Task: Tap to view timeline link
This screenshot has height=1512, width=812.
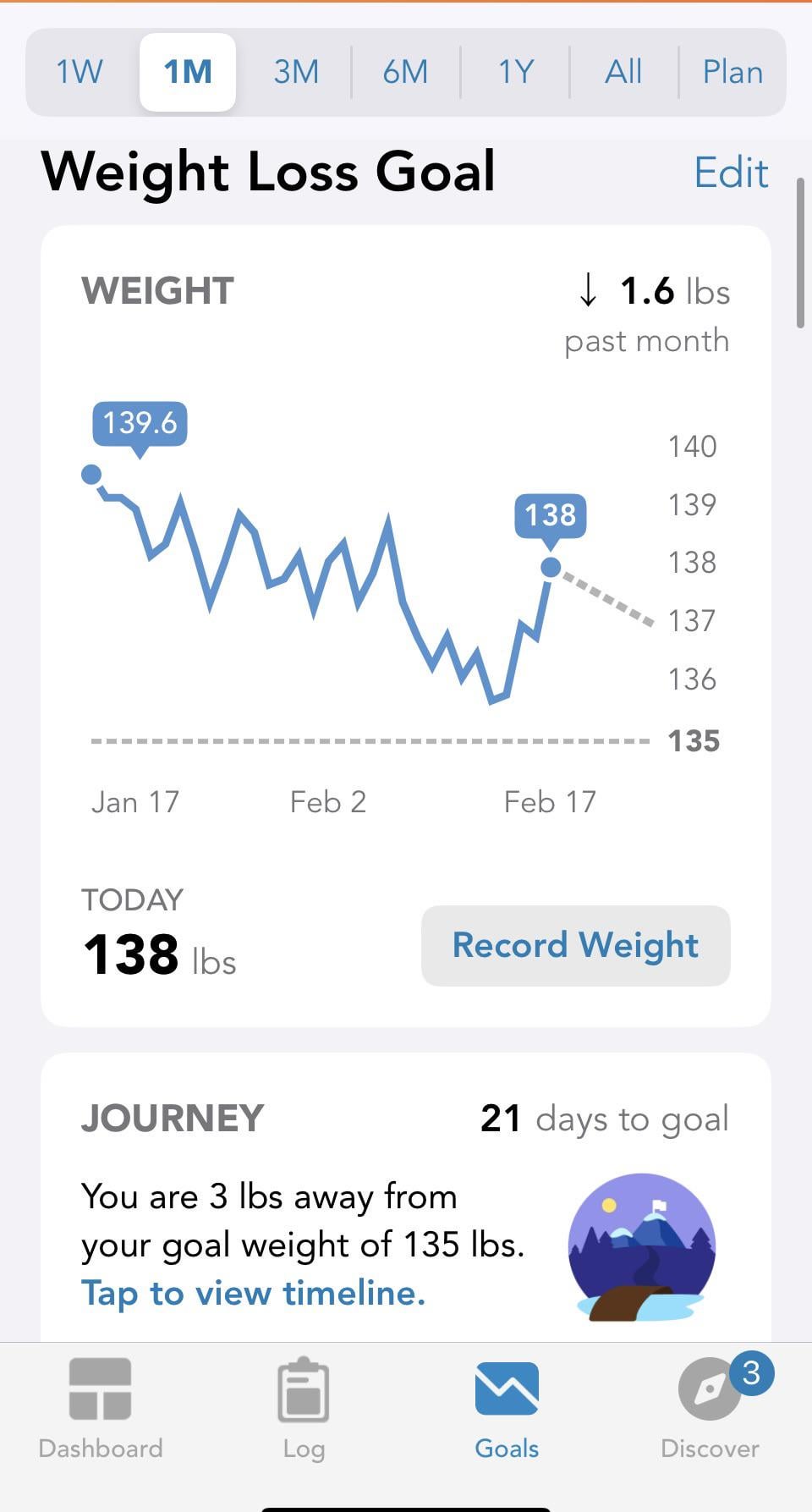Action: coord(254,1293)
